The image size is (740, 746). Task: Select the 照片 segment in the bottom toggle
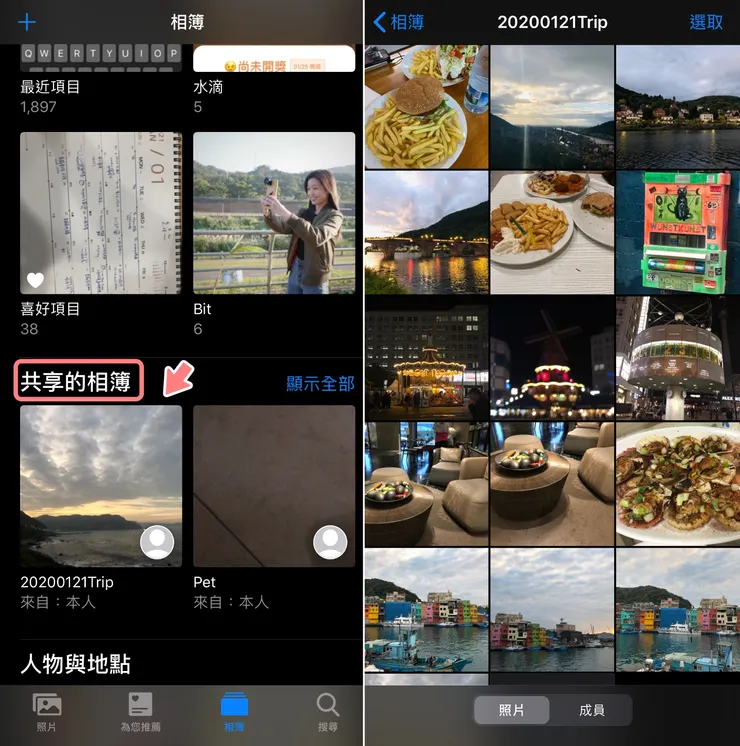click(x=511, y=710)
